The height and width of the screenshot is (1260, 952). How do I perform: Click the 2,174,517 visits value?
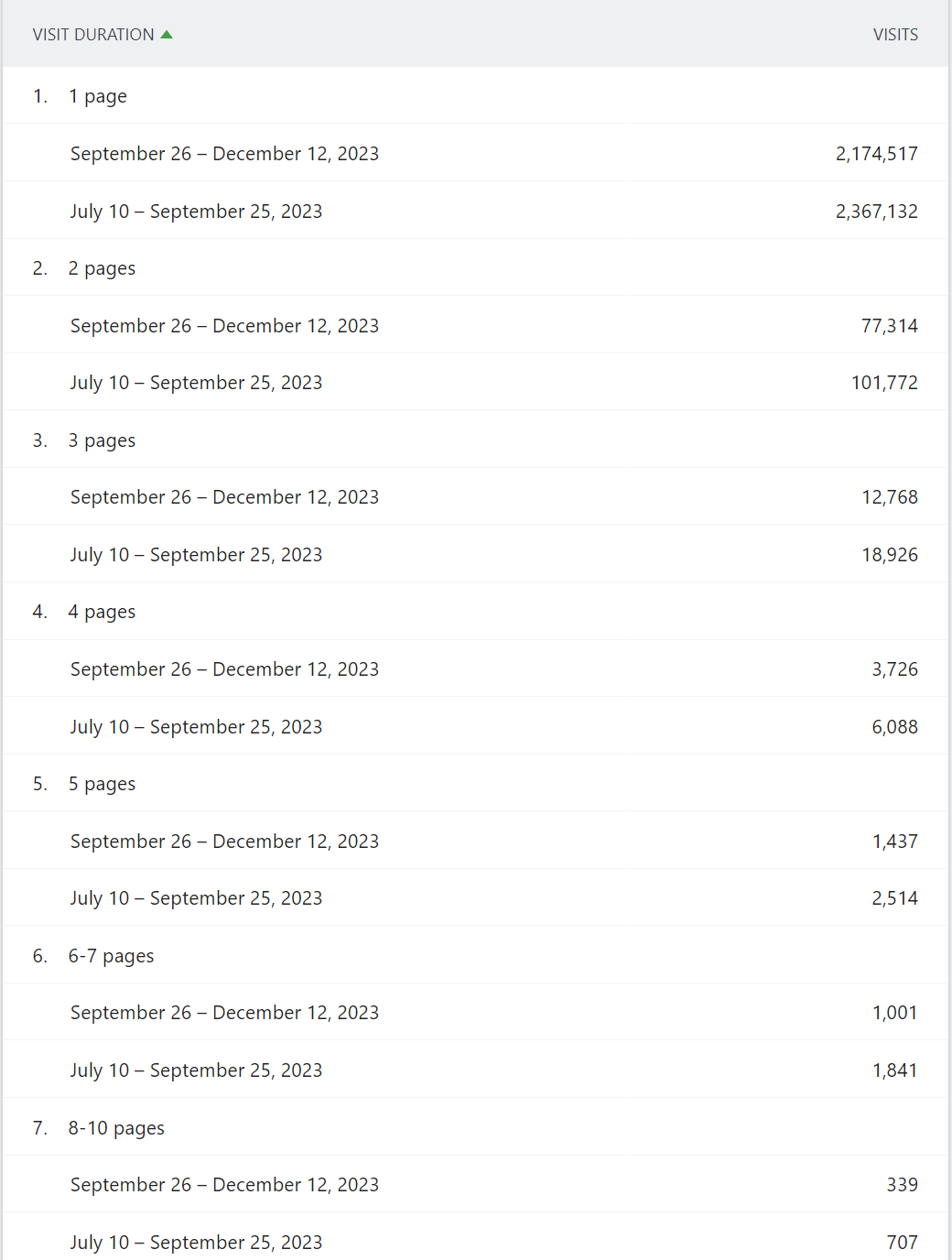[877, 153]
